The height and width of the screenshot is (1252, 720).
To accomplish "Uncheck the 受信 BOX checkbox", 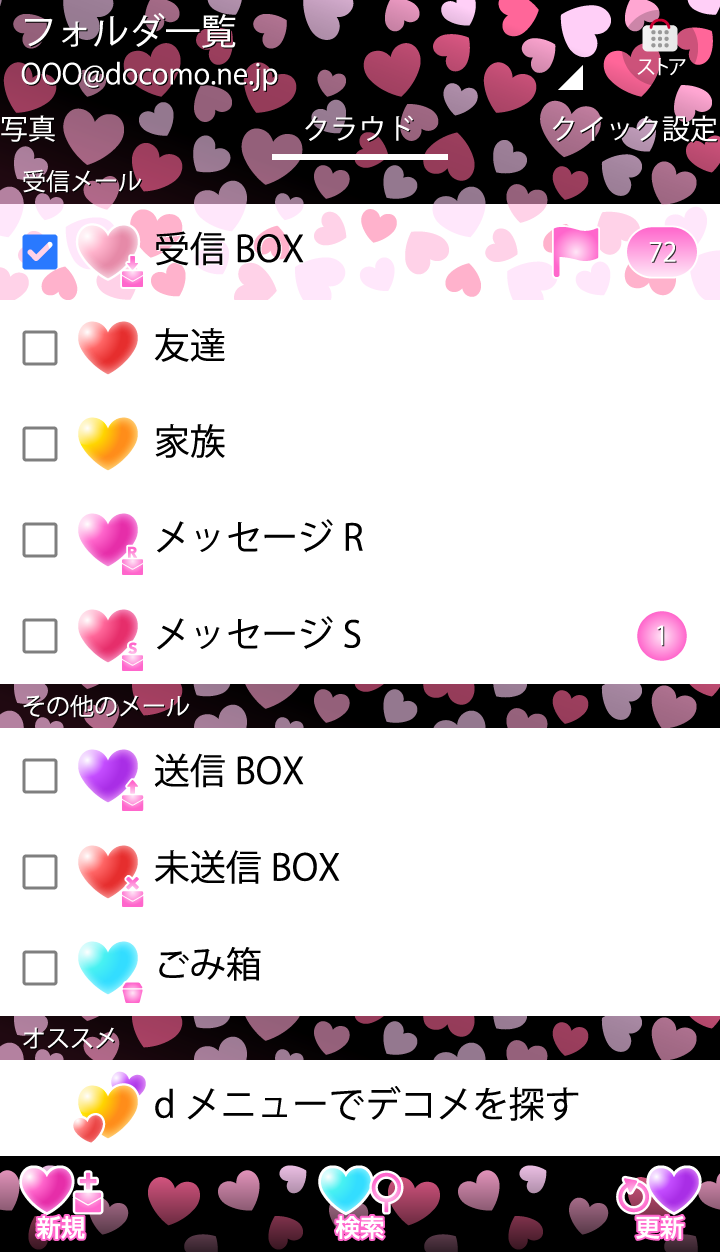I will 40,252.
